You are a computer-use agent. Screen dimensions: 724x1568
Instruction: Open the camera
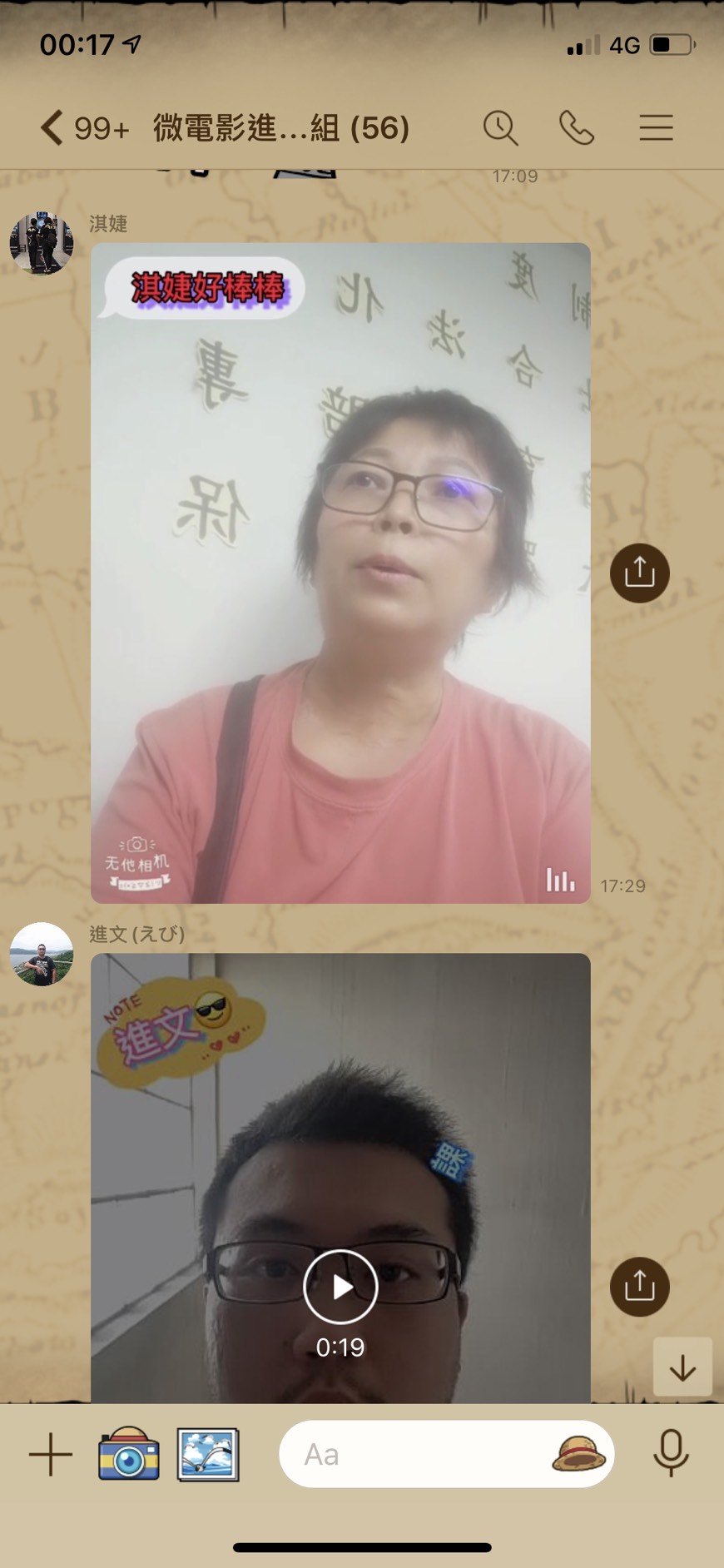point(128,1454)
